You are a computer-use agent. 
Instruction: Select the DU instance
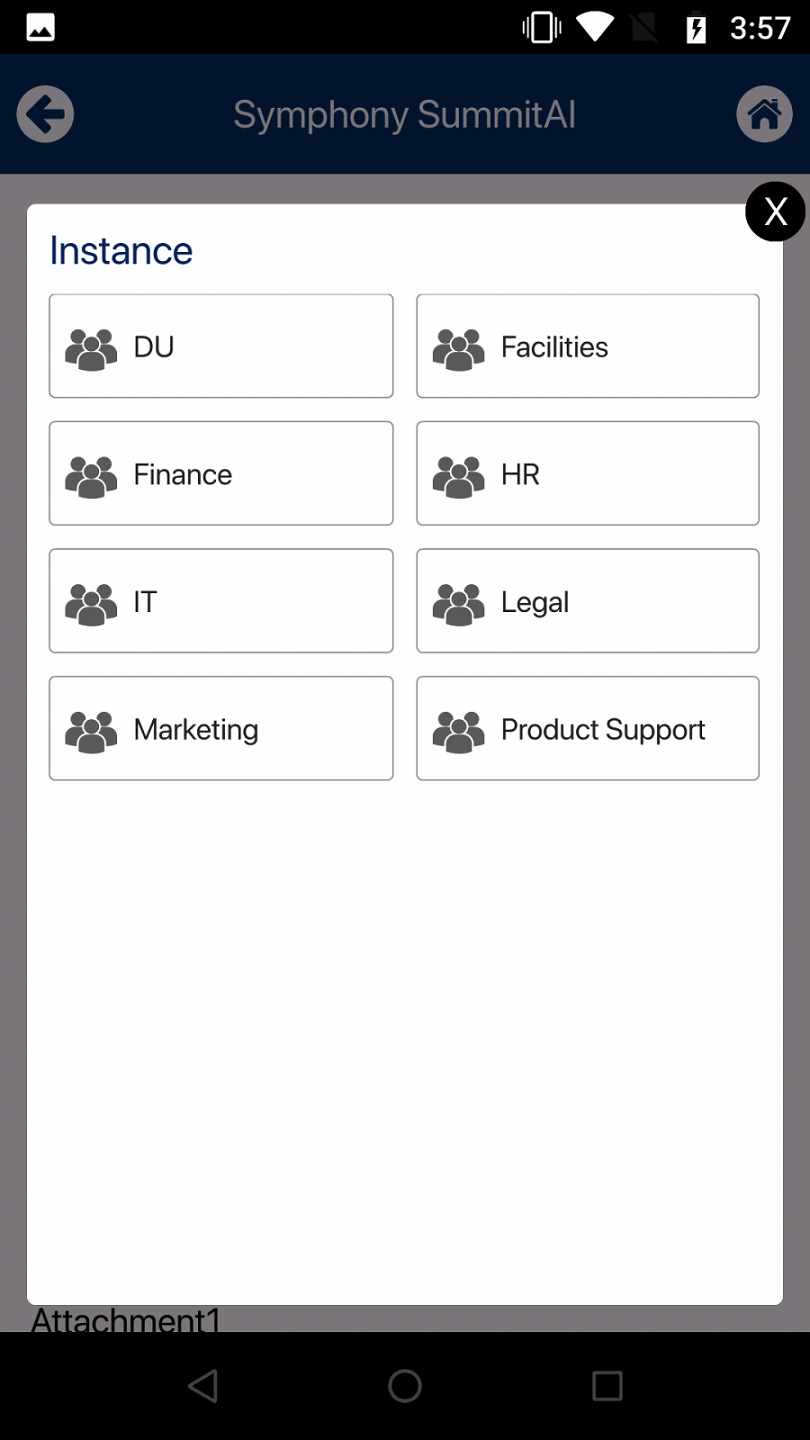point(220,346)
